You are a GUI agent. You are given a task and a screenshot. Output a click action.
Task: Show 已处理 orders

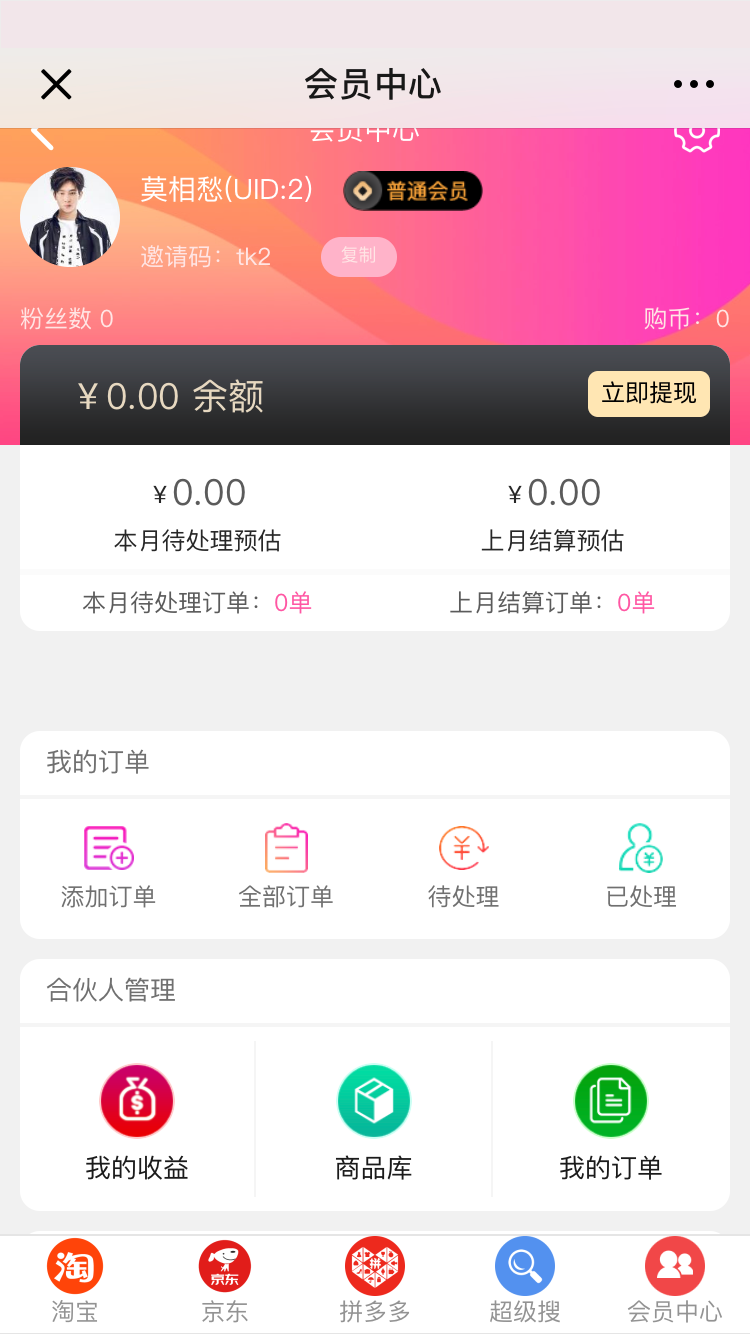pos(641,866)
